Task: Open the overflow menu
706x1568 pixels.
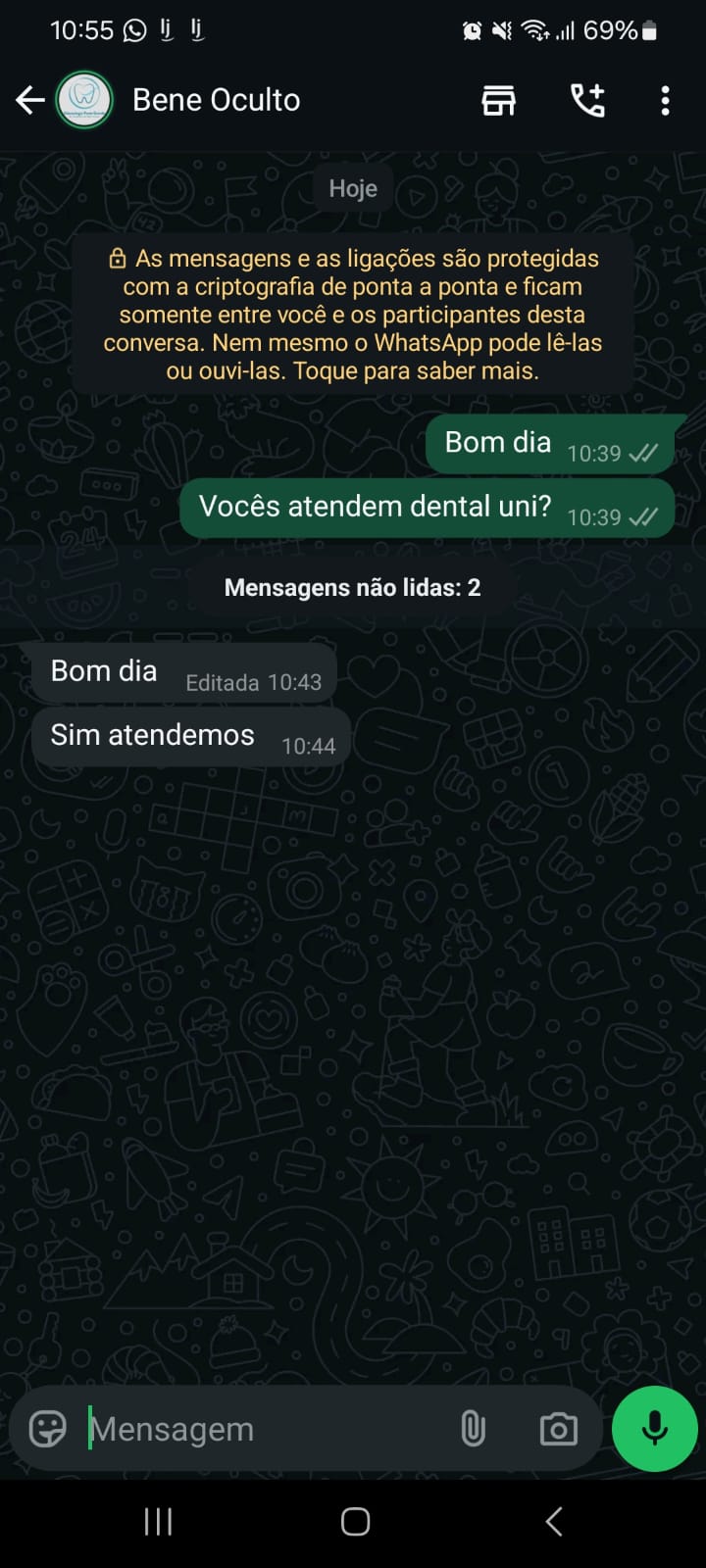Action: [x=665, y=100]
